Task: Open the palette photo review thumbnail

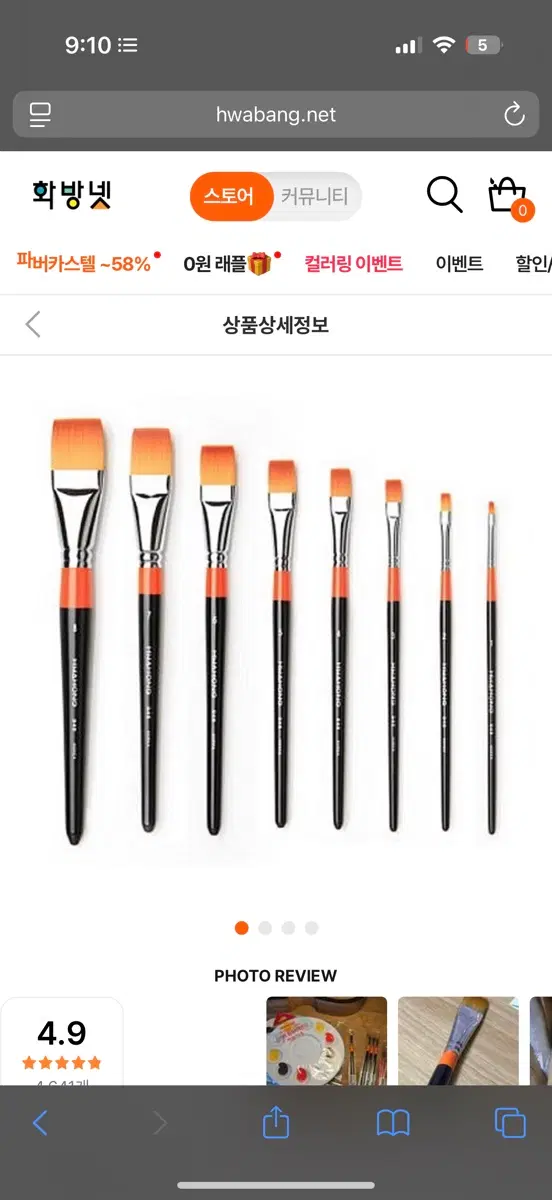Action: pos(326,1041)
